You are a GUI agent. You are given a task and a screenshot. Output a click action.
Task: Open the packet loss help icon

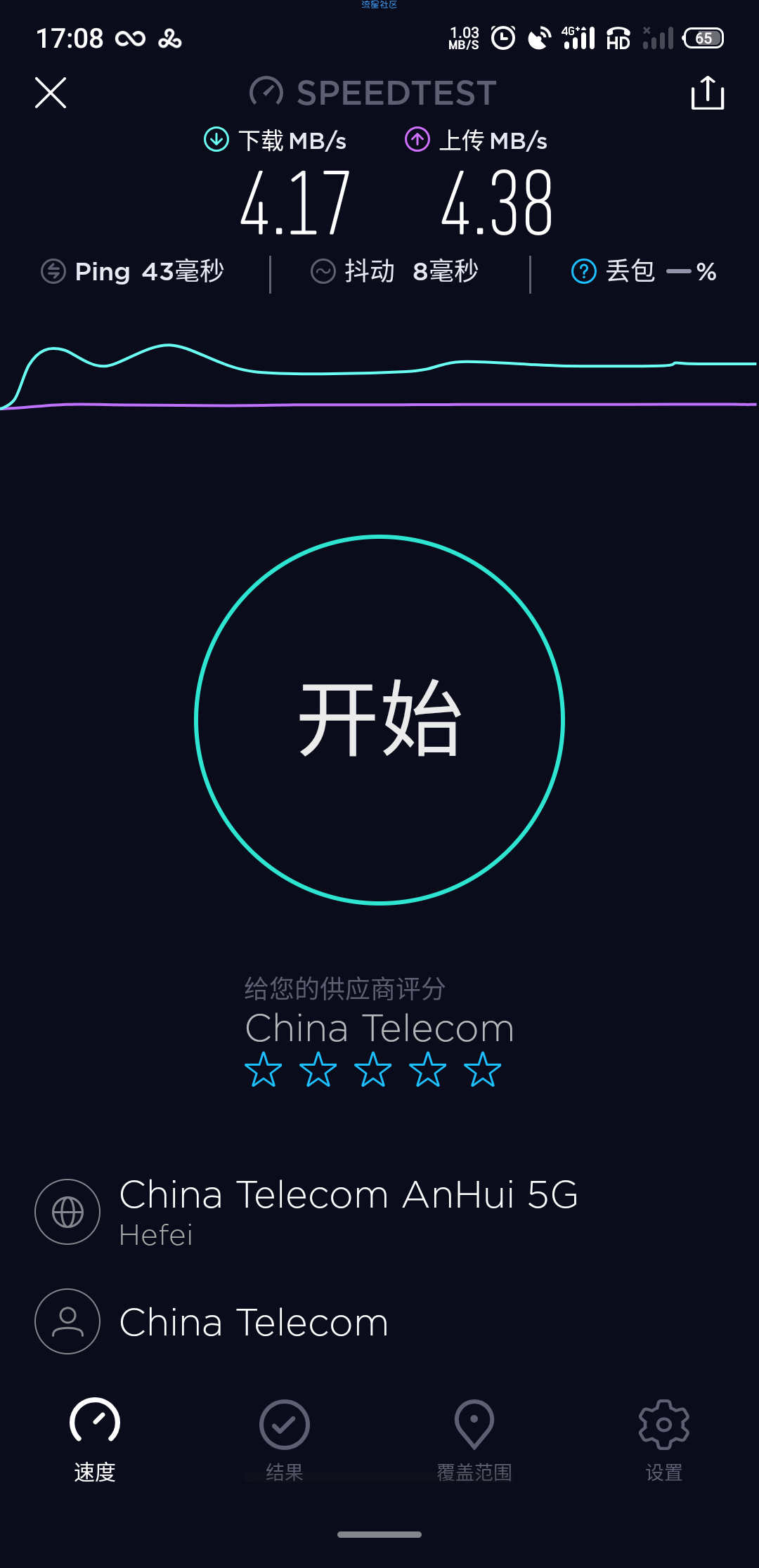click(x=583, y=271)
